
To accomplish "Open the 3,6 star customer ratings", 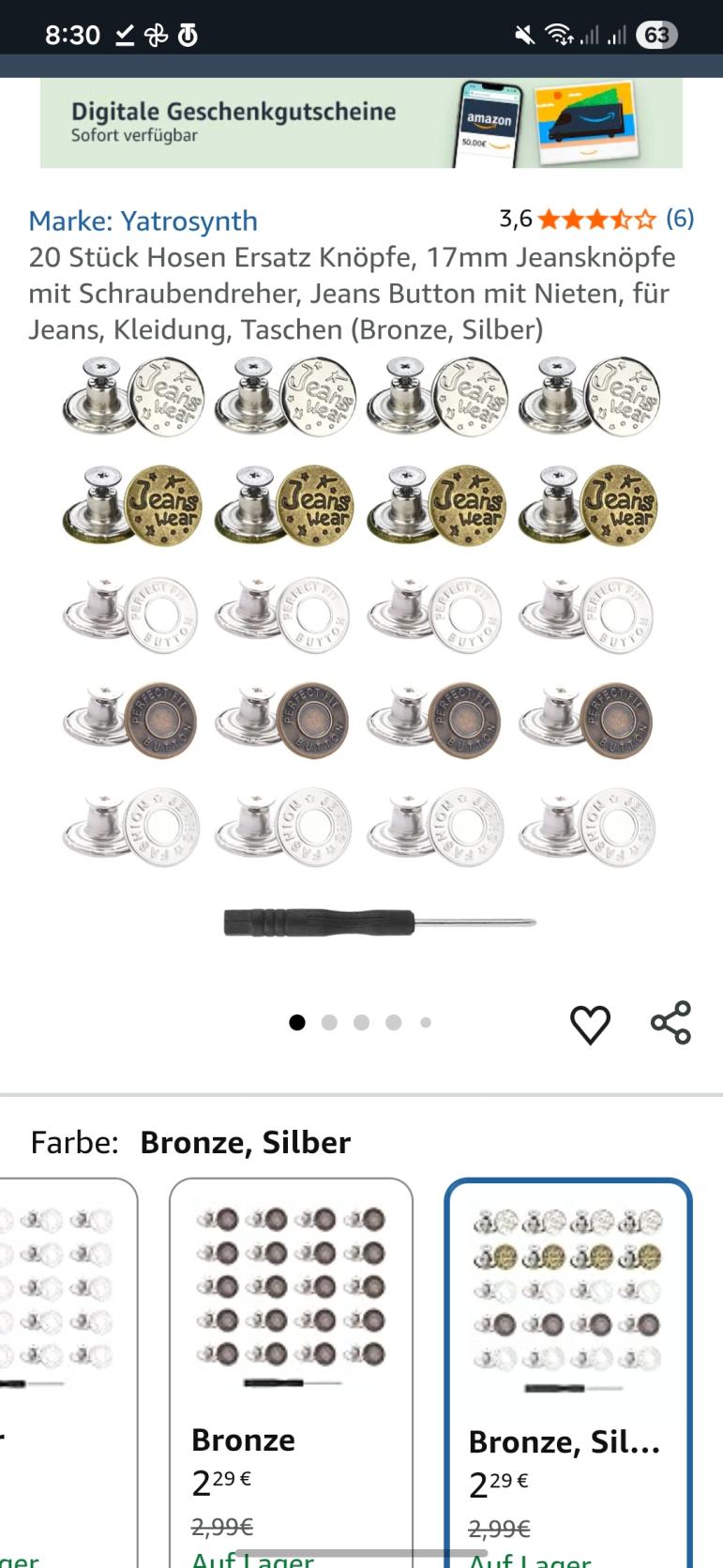I will [596, 220].
